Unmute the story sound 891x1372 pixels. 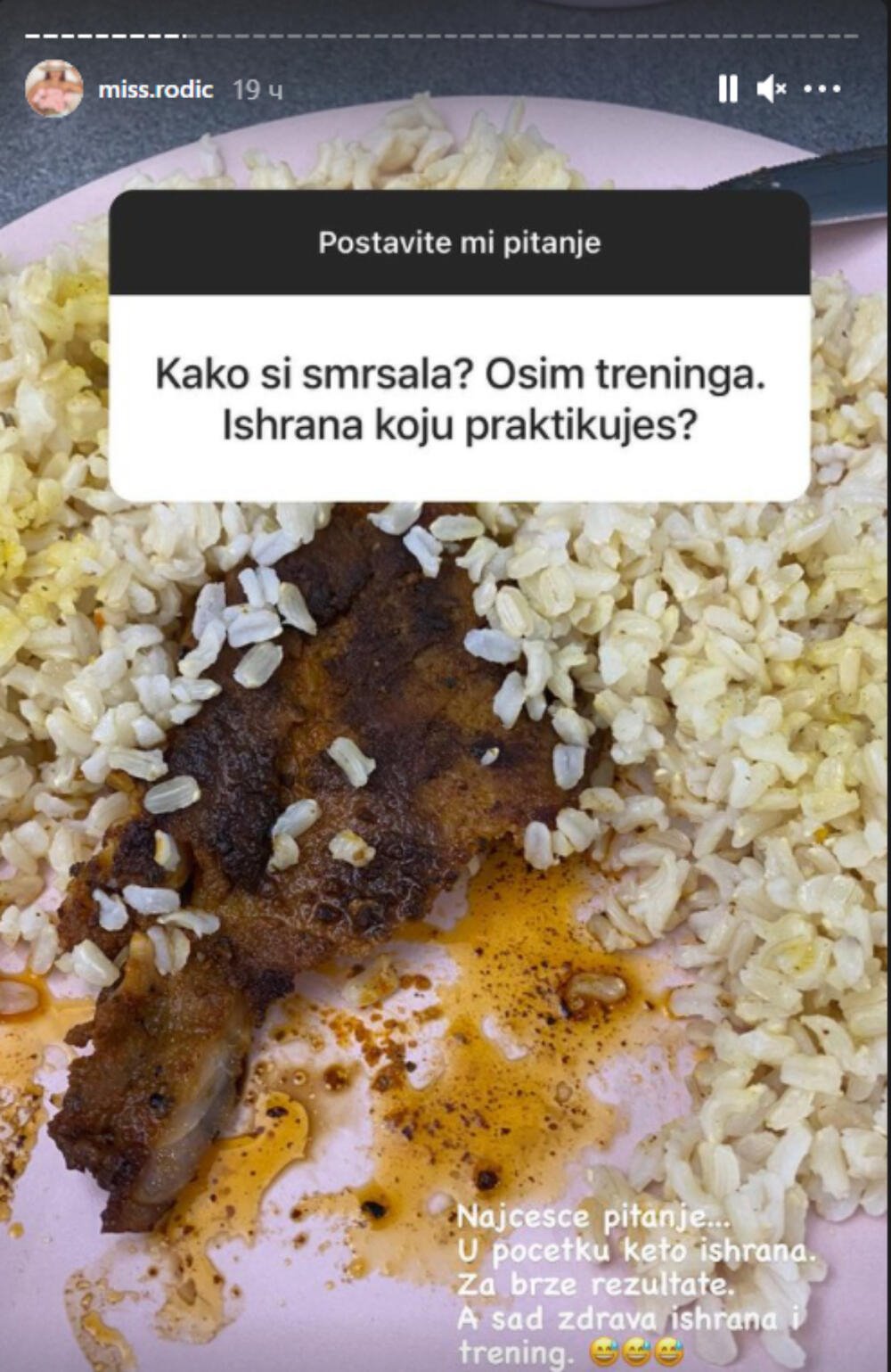coord(771,89)
